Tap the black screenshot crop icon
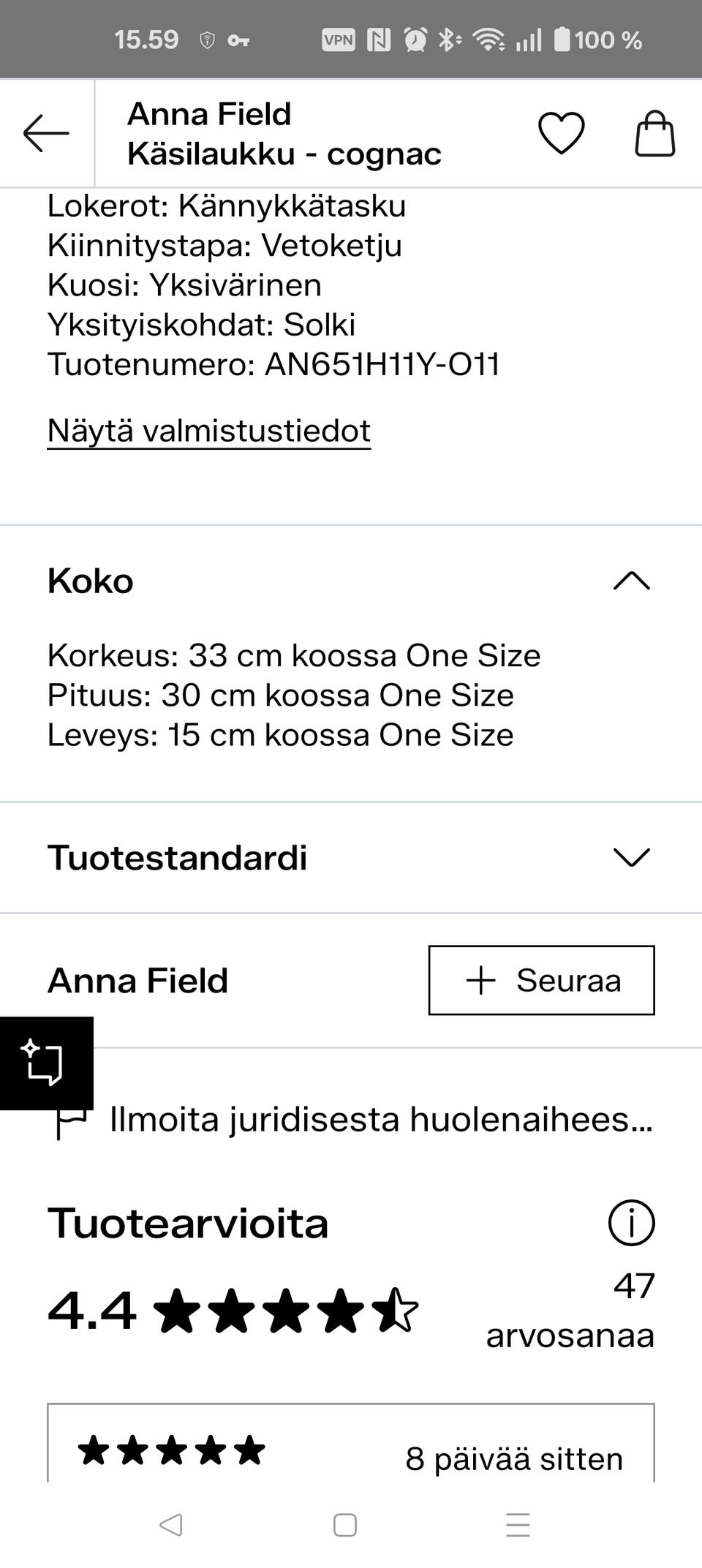702x1568 pixels. (47, 1066)
